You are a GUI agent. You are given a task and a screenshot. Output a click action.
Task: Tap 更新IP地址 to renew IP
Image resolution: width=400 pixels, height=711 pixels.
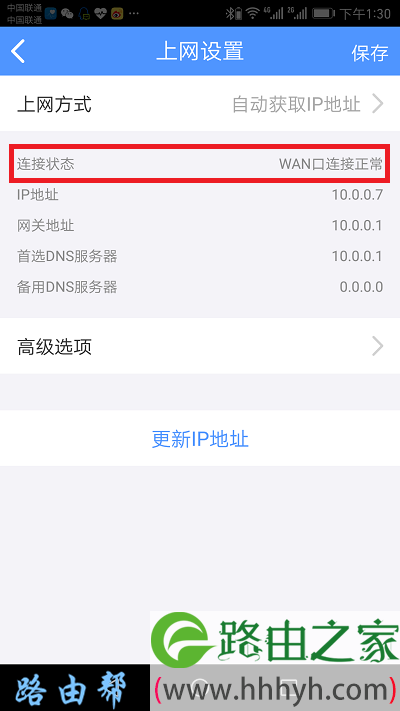[200, 439]
